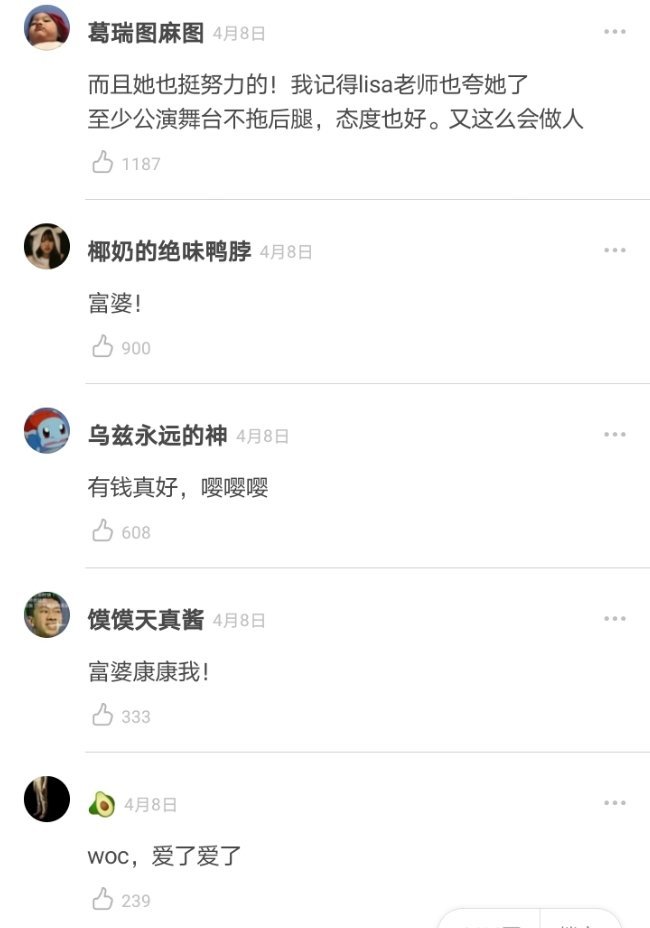Like the comment by 葛瑞图麻图
The image size is (650, 928).
[102, 163]
